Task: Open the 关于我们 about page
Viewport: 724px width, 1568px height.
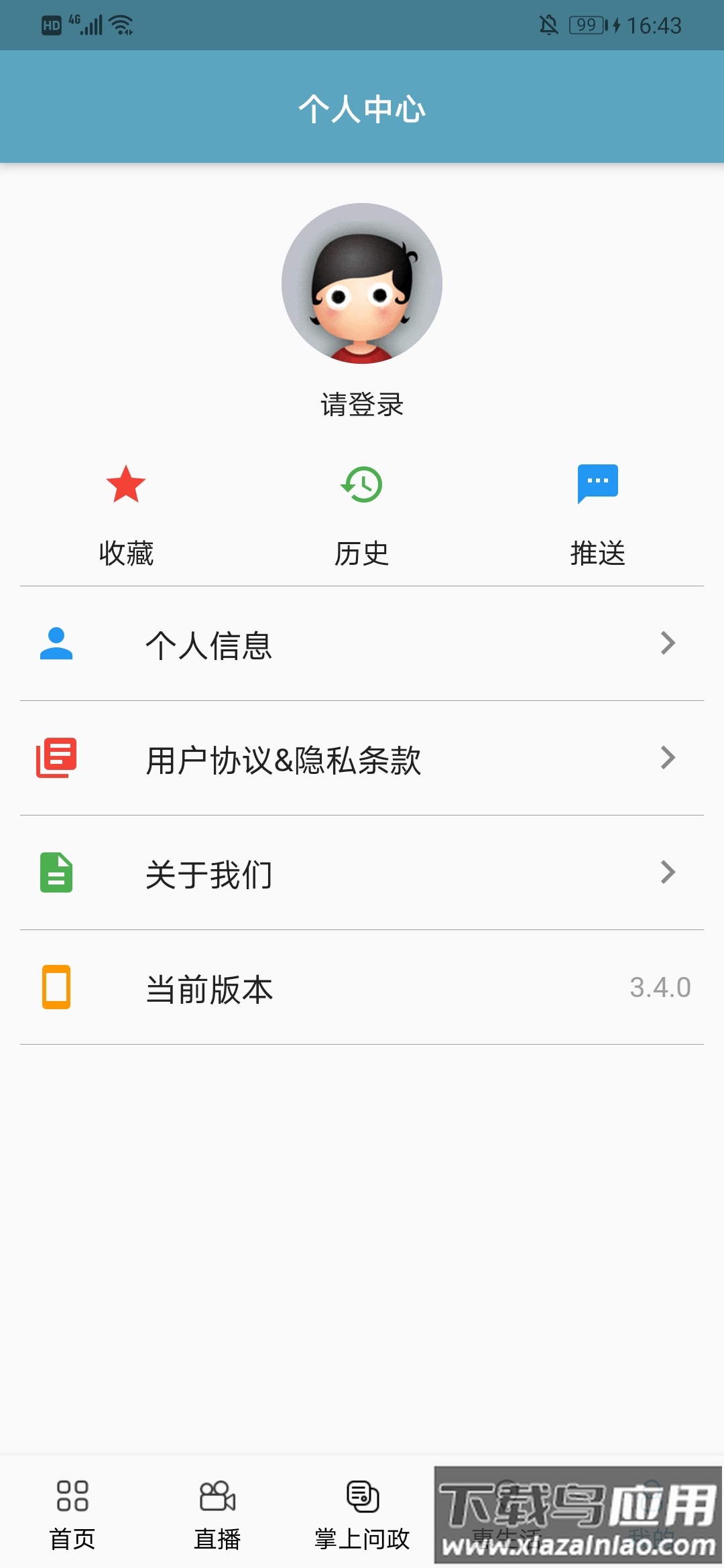Action: 208,872
